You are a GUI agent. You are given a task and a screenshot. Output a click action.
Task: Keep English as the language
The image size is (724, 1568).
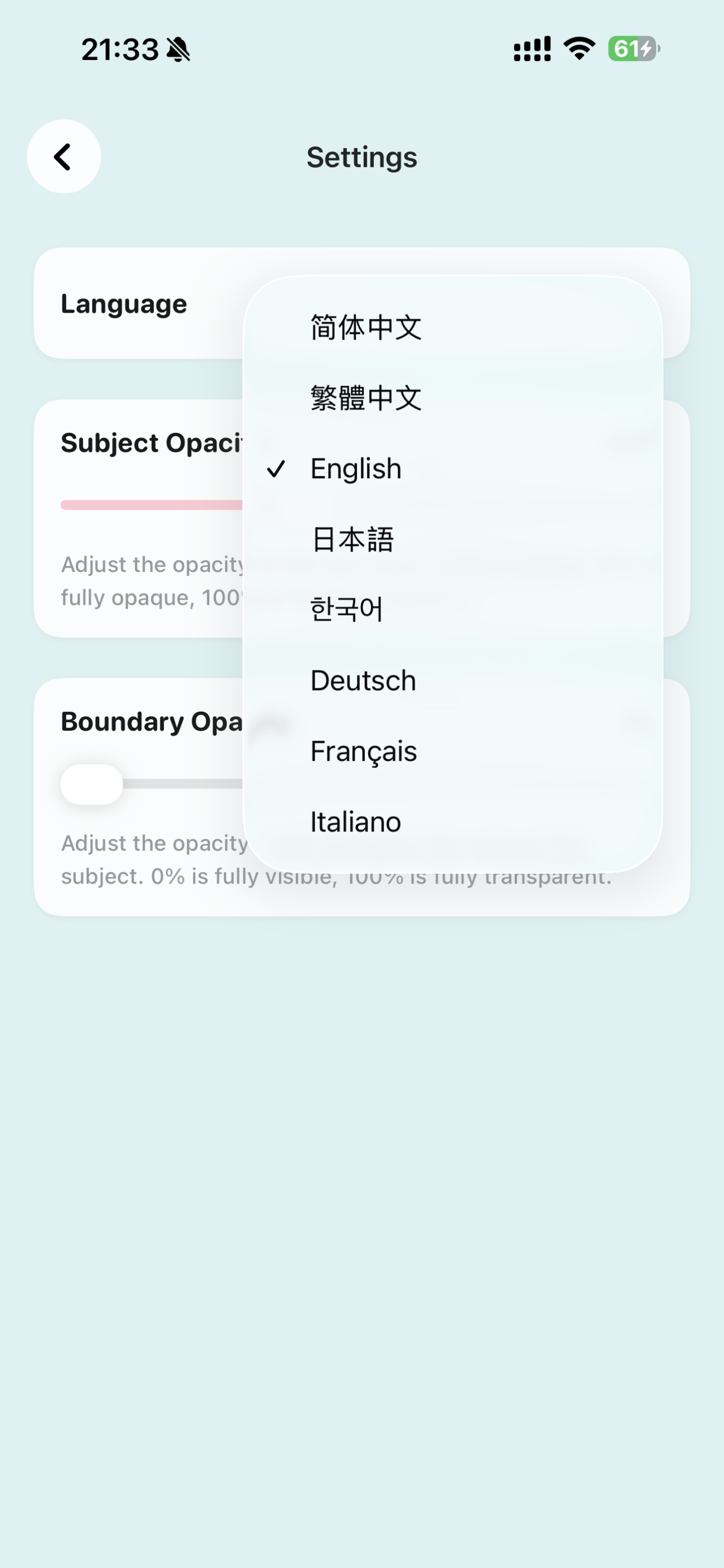(356, 469)
